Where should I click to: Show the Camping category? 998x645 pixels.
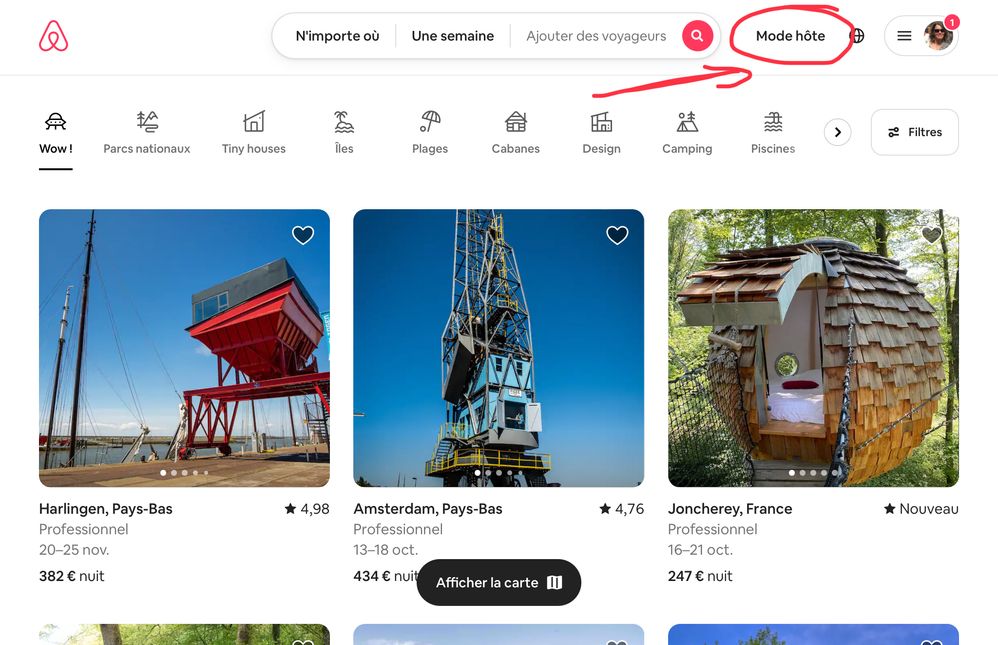pos(687,133)
